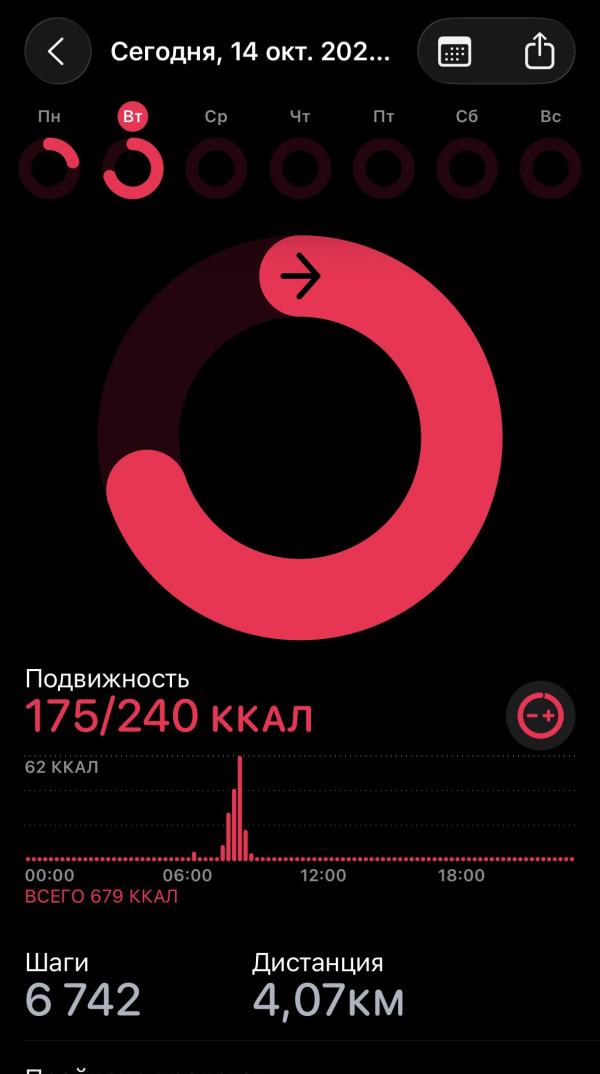Viewport: 600px width, 1074px height.
Task: Open the calendar view
Action: click(x=456, y=51)
